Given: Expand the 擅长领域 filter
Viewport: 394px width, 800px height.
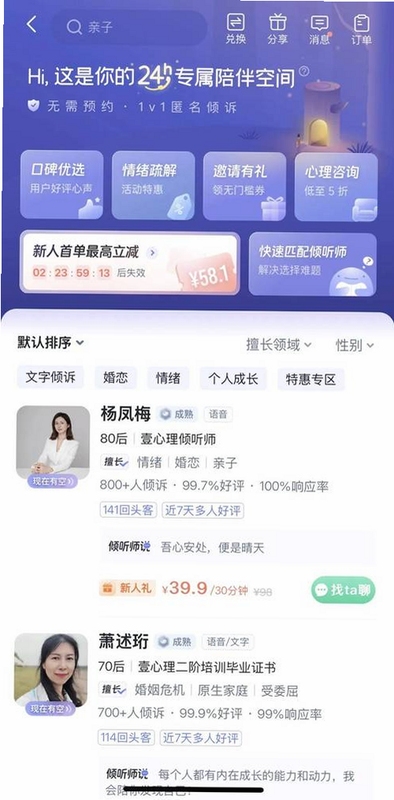Looking at the screenshot, I should (279, 345).
